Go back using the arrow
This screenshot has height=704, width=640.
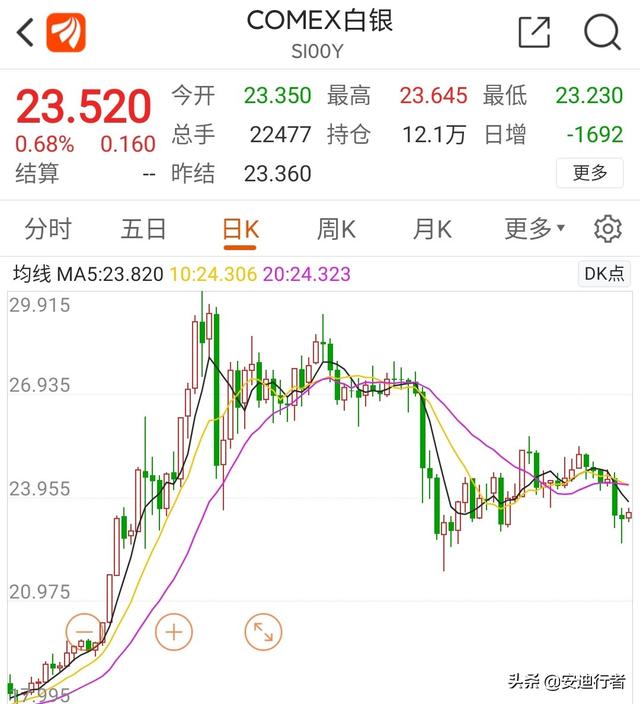coord(27,32)
